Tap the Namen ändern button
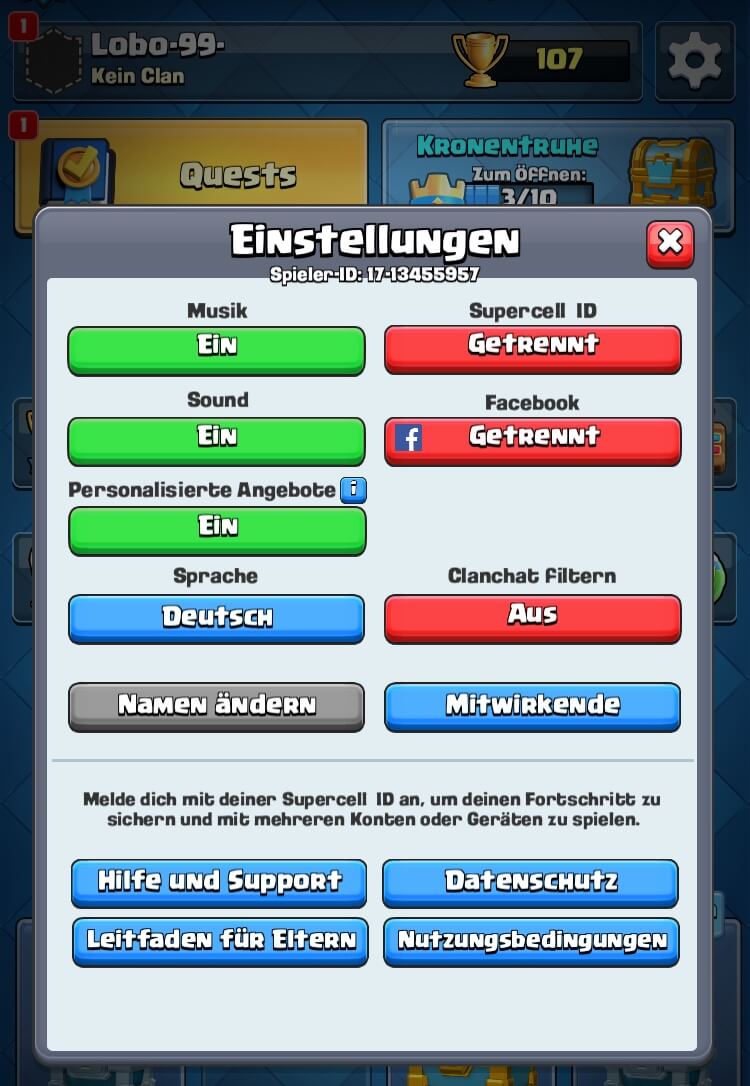750x1086 pixels. [216, 706]
